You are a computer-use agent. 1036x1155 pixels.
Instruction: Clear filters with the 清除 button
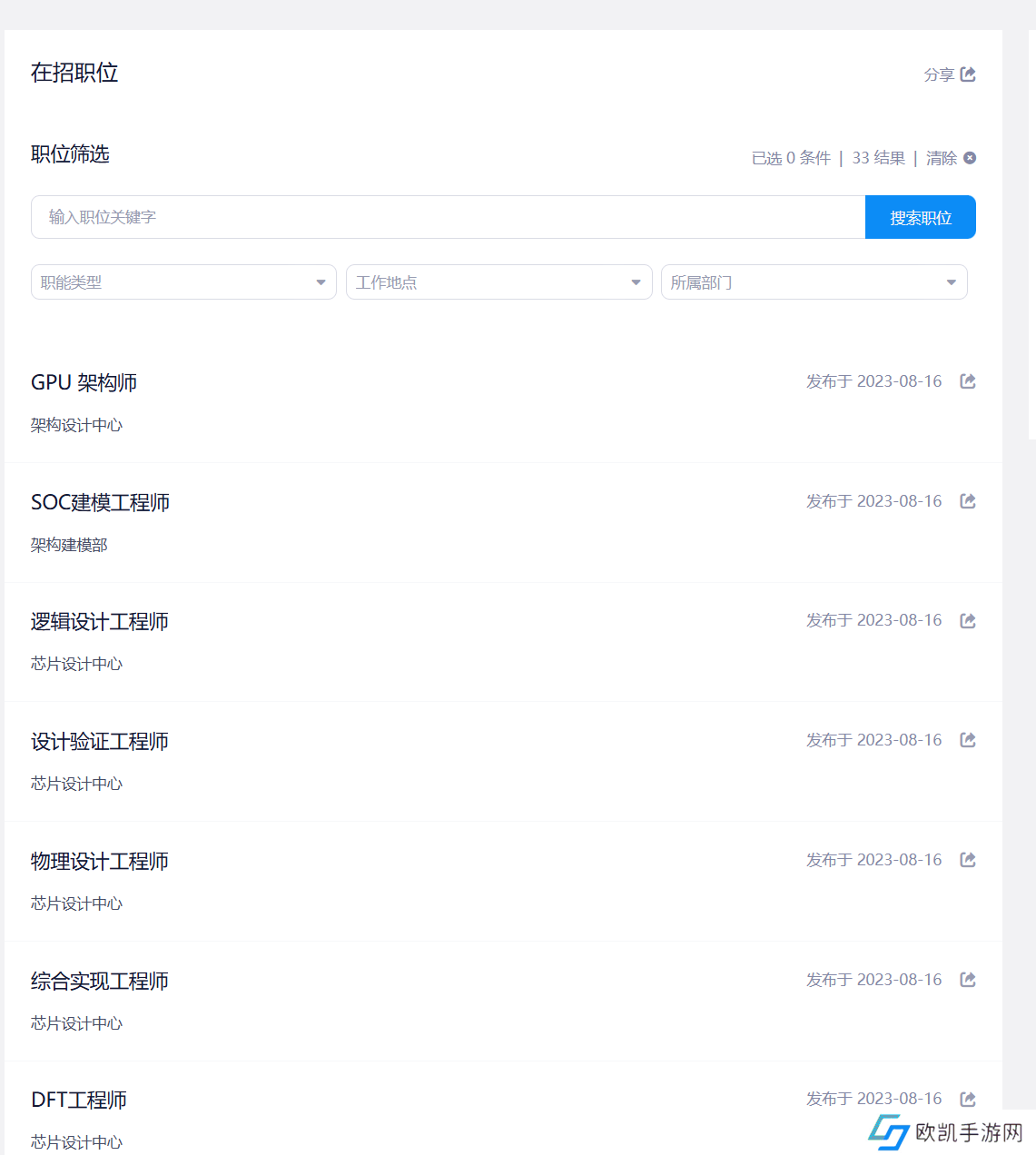tap(950, 158)
